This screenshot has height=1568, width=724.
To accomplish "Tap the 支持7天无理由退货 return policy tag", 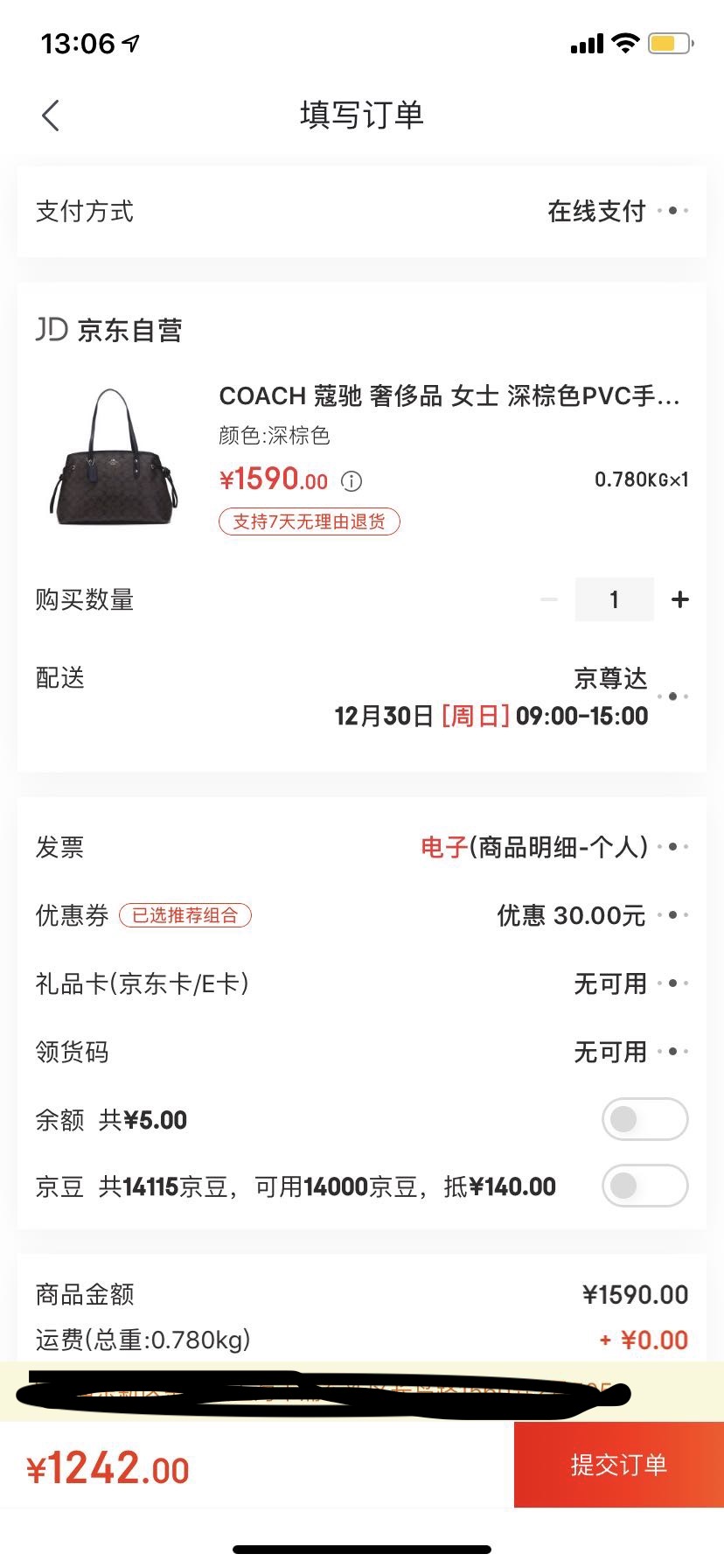I will (x=309, y=521).
